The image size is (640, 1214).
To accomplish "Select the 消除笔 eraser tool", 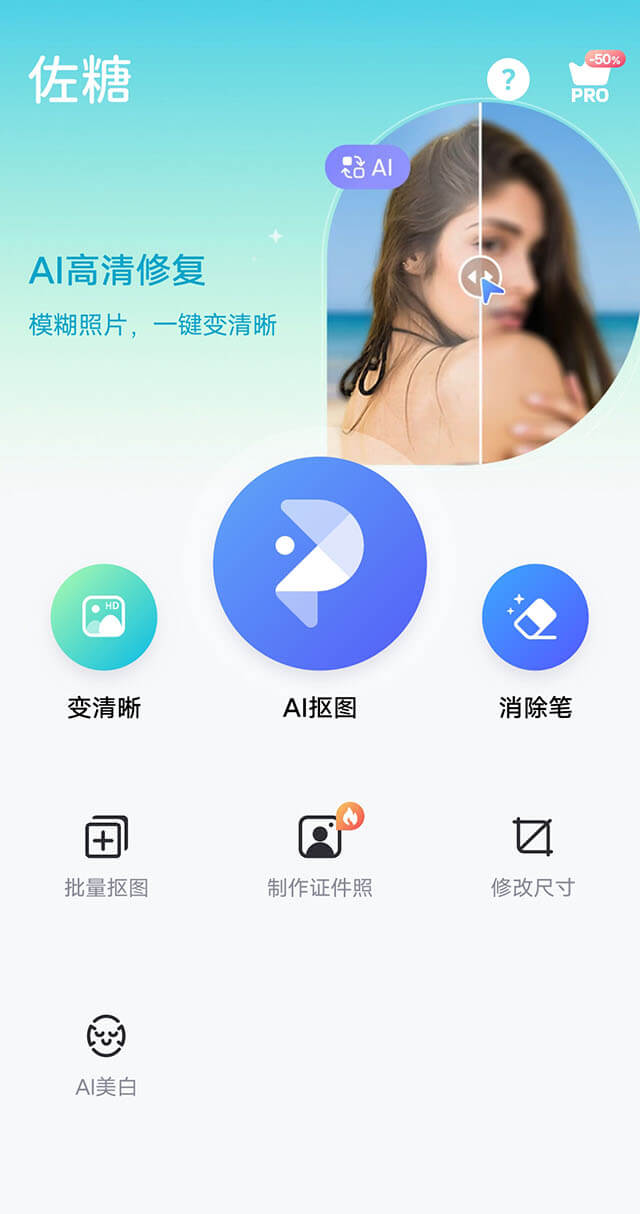I will [535, 617].
